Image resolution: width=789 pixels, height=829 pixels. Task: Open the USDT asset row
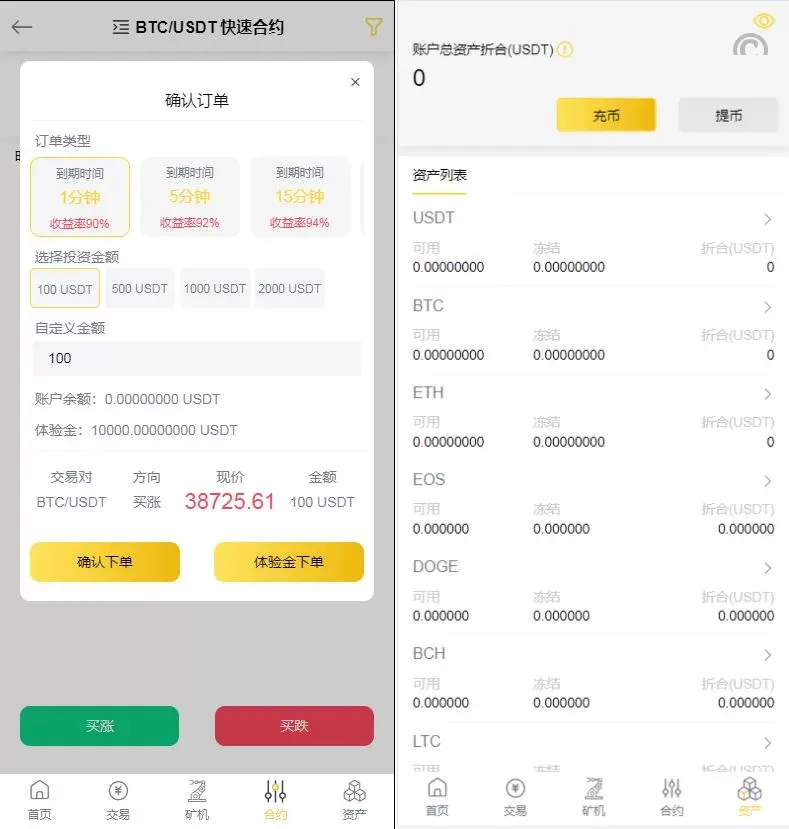(x=593, y=219)
